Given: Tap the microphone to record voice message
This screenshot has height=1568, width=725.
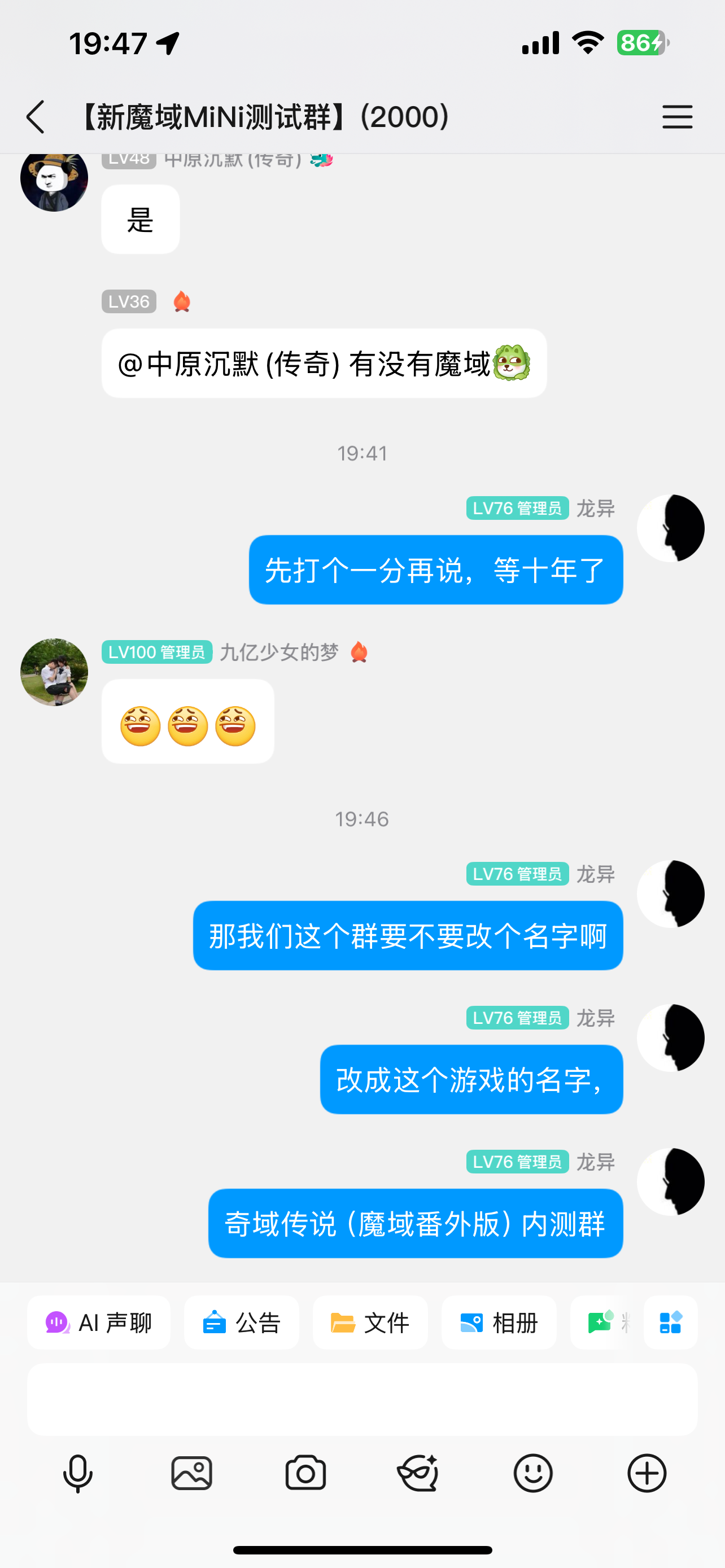Looking at the screenshot, I should pos(77,1474).
